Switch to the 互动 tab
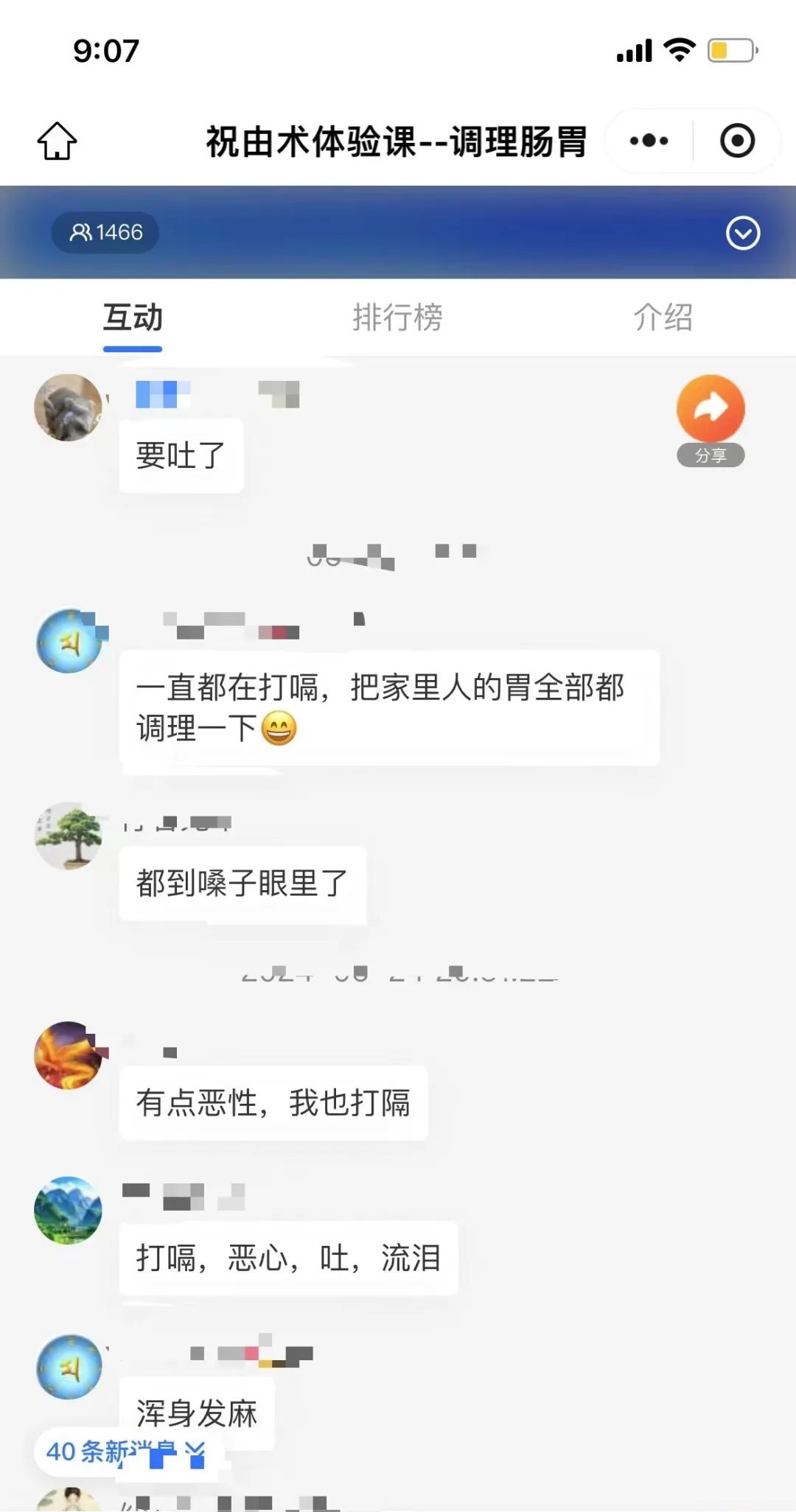Viewport: 796px width, 1512px height. (x=133, y=318)
